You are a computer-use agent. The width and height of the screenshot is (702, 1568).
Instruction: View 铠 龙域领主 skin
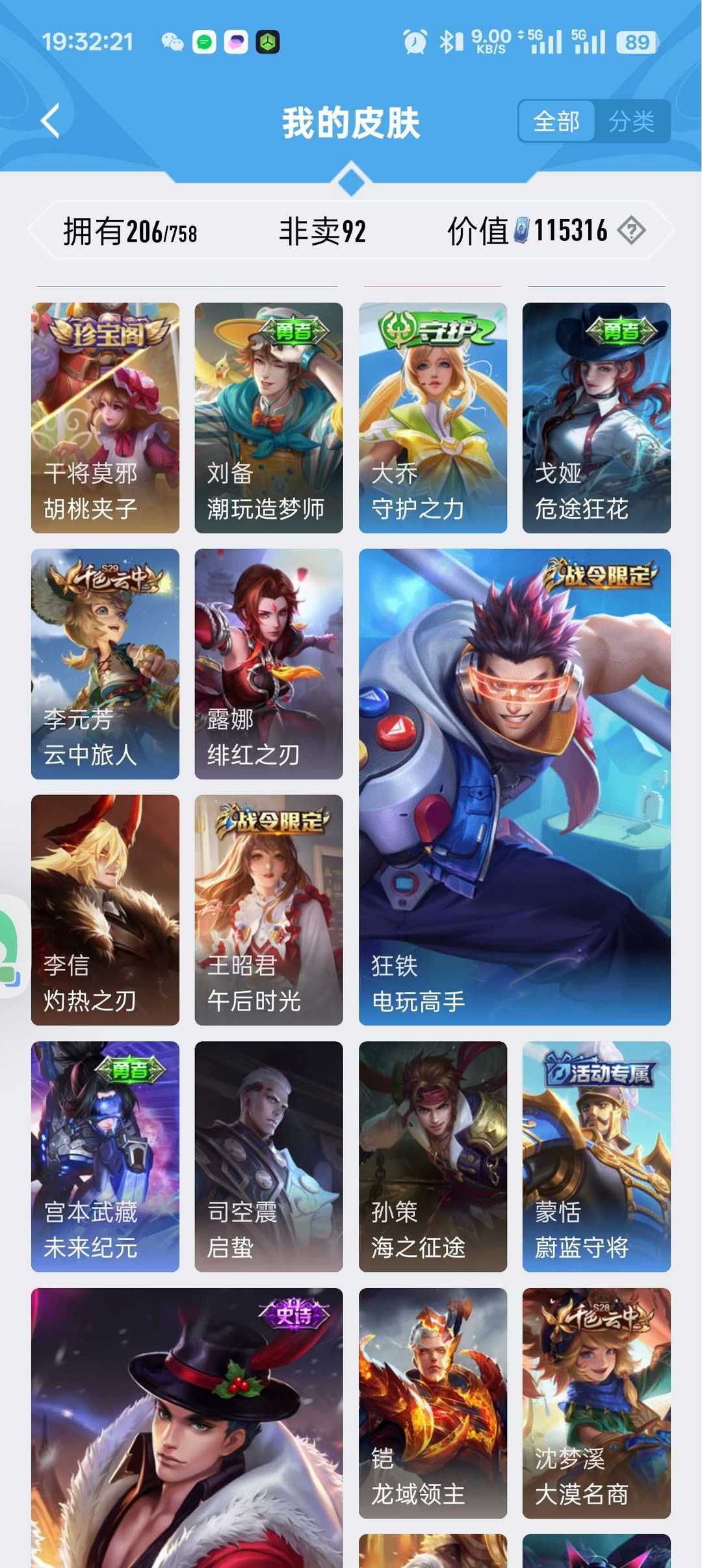[432, 1403]
